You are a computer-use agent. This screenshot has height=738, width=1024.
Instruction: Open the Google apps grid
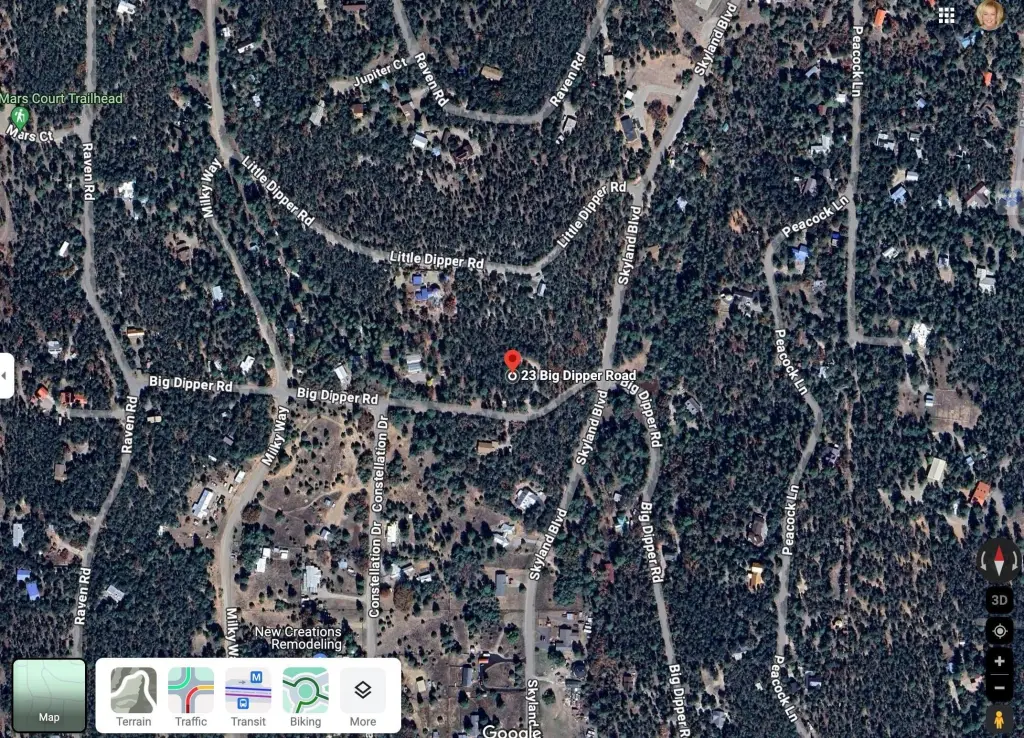coord(946,15)
